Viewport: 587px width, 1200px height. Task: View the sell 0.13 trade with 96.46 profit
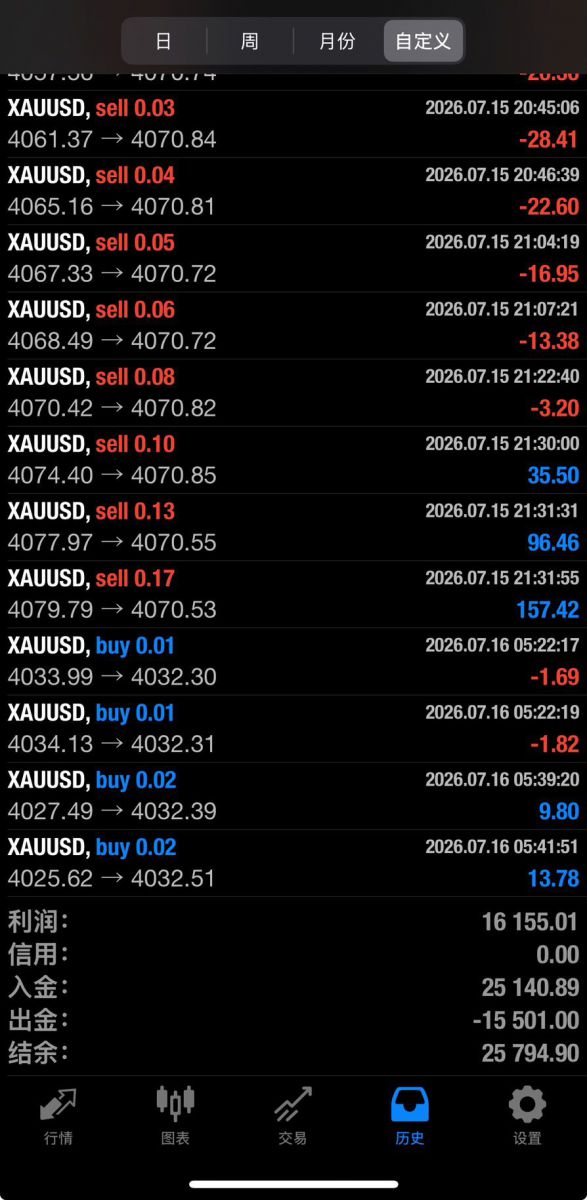[293, 527]
